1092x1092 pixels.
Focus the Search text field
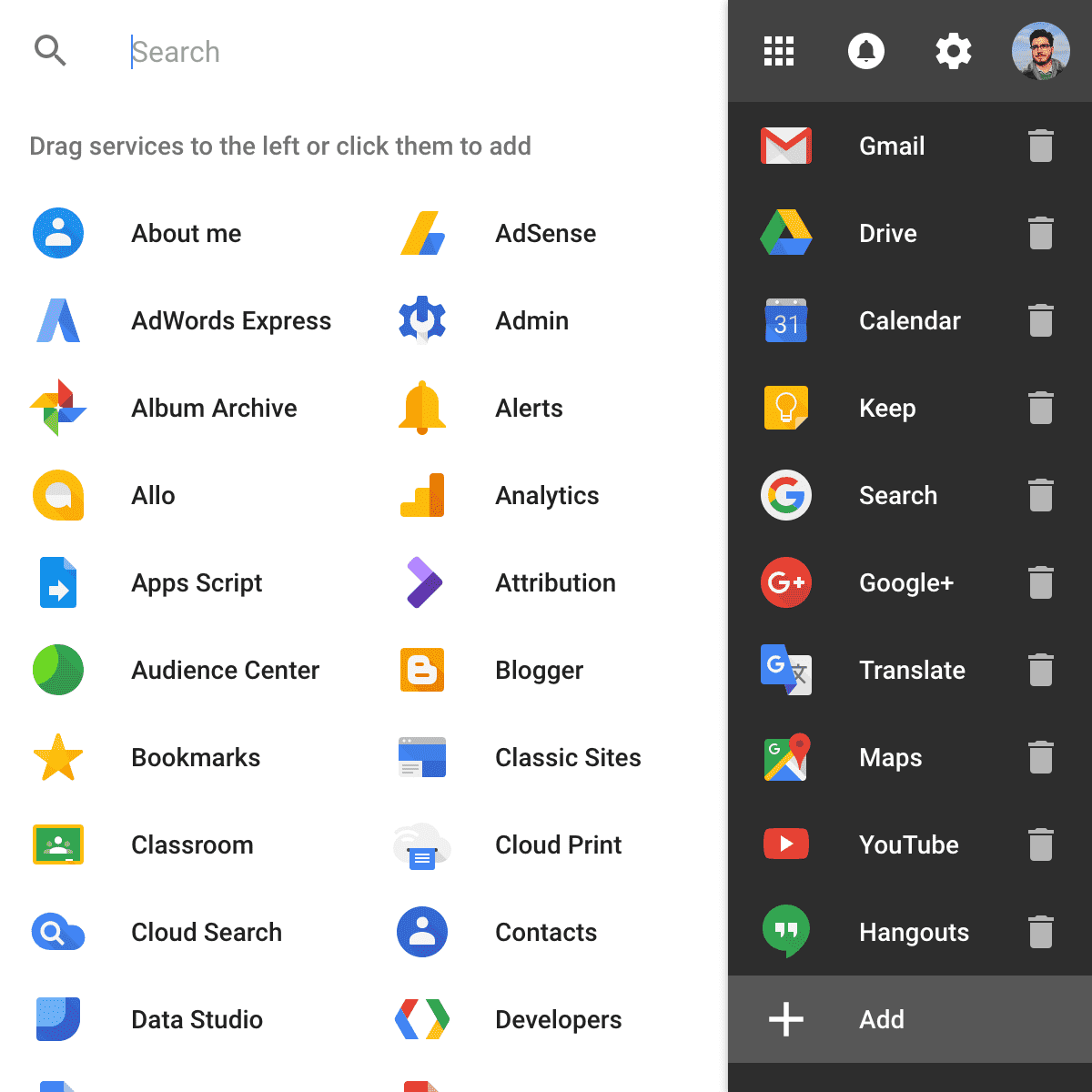[x=364, y=52]
